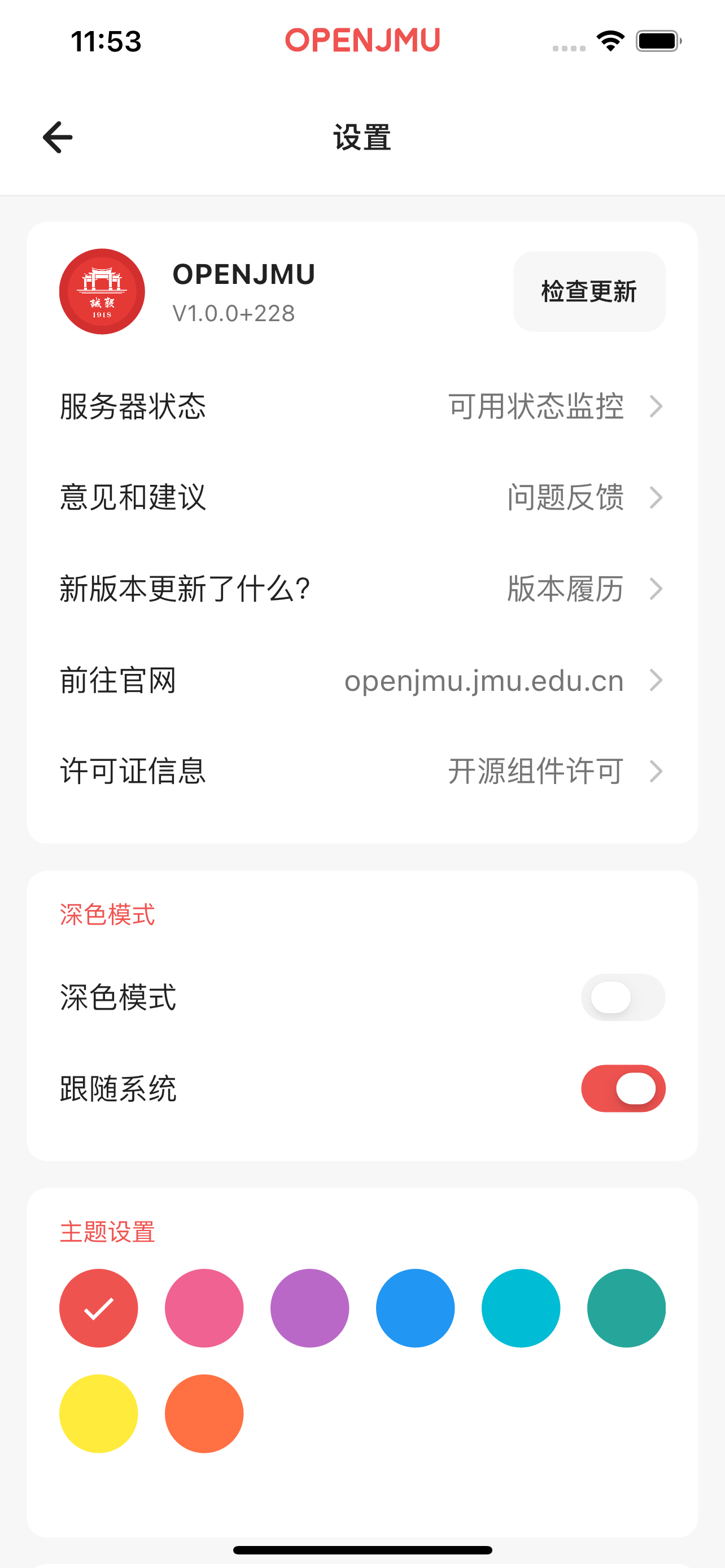Choose the cyan theme color
Screen dimensions: 725x1568
click(521, 1308)
